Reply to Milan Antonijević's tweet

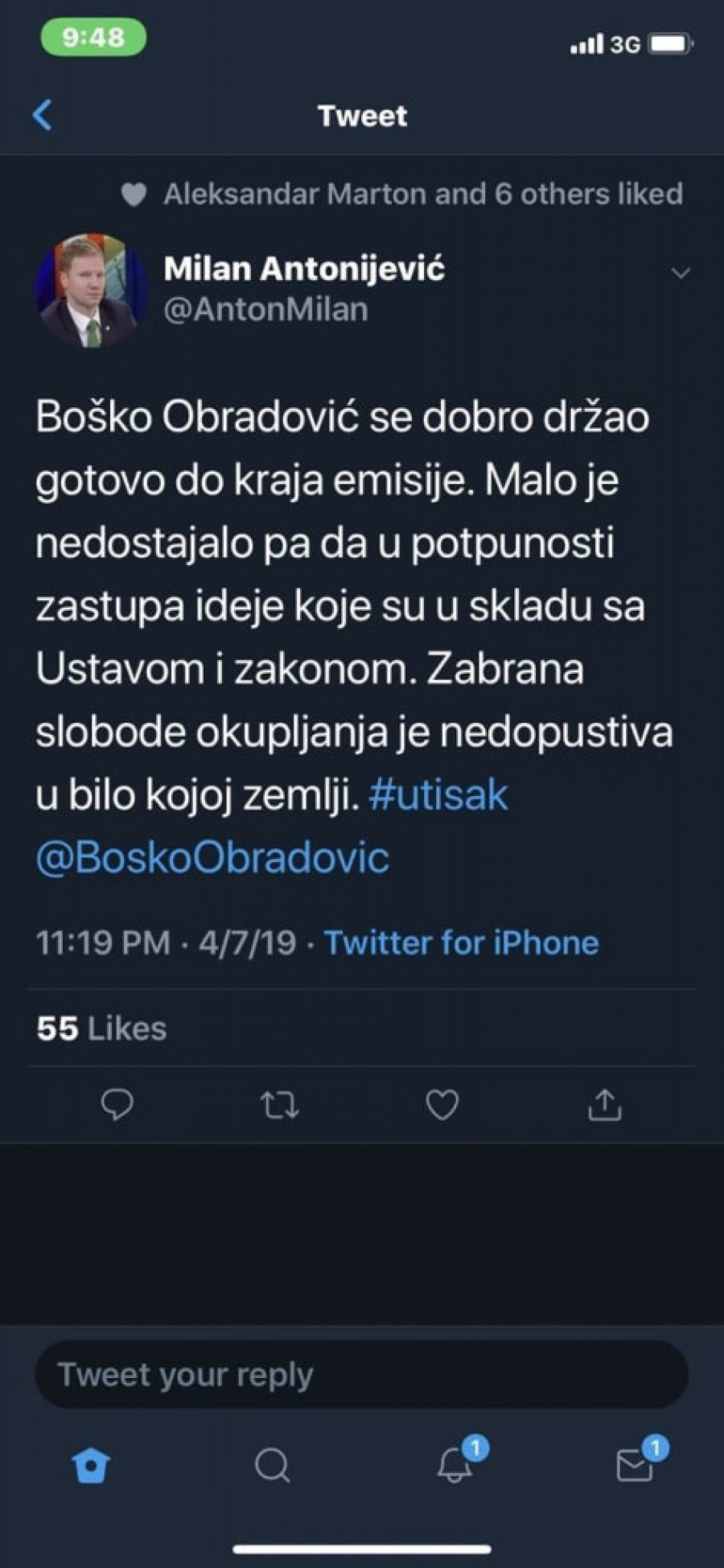pos(117,1105)
